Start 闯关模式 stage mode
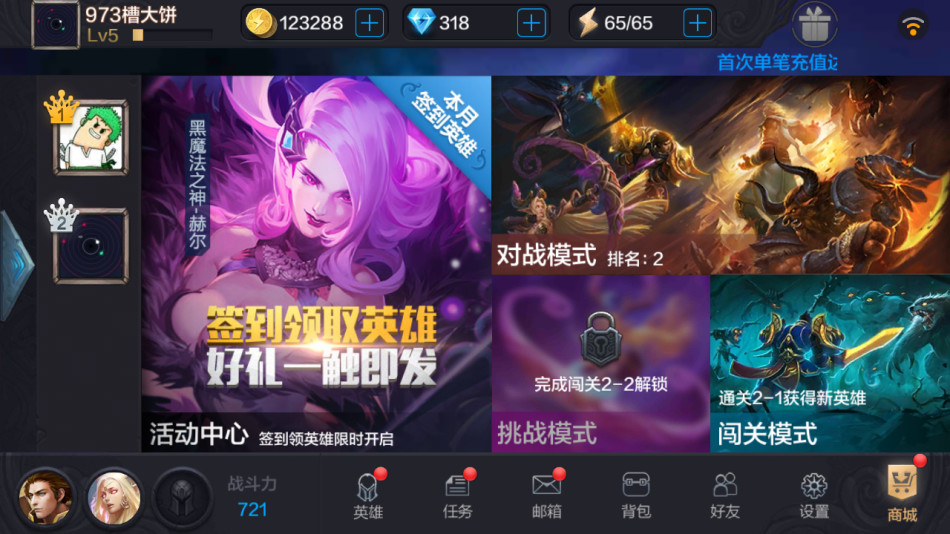950x534 pixels. tap(829, 363)
